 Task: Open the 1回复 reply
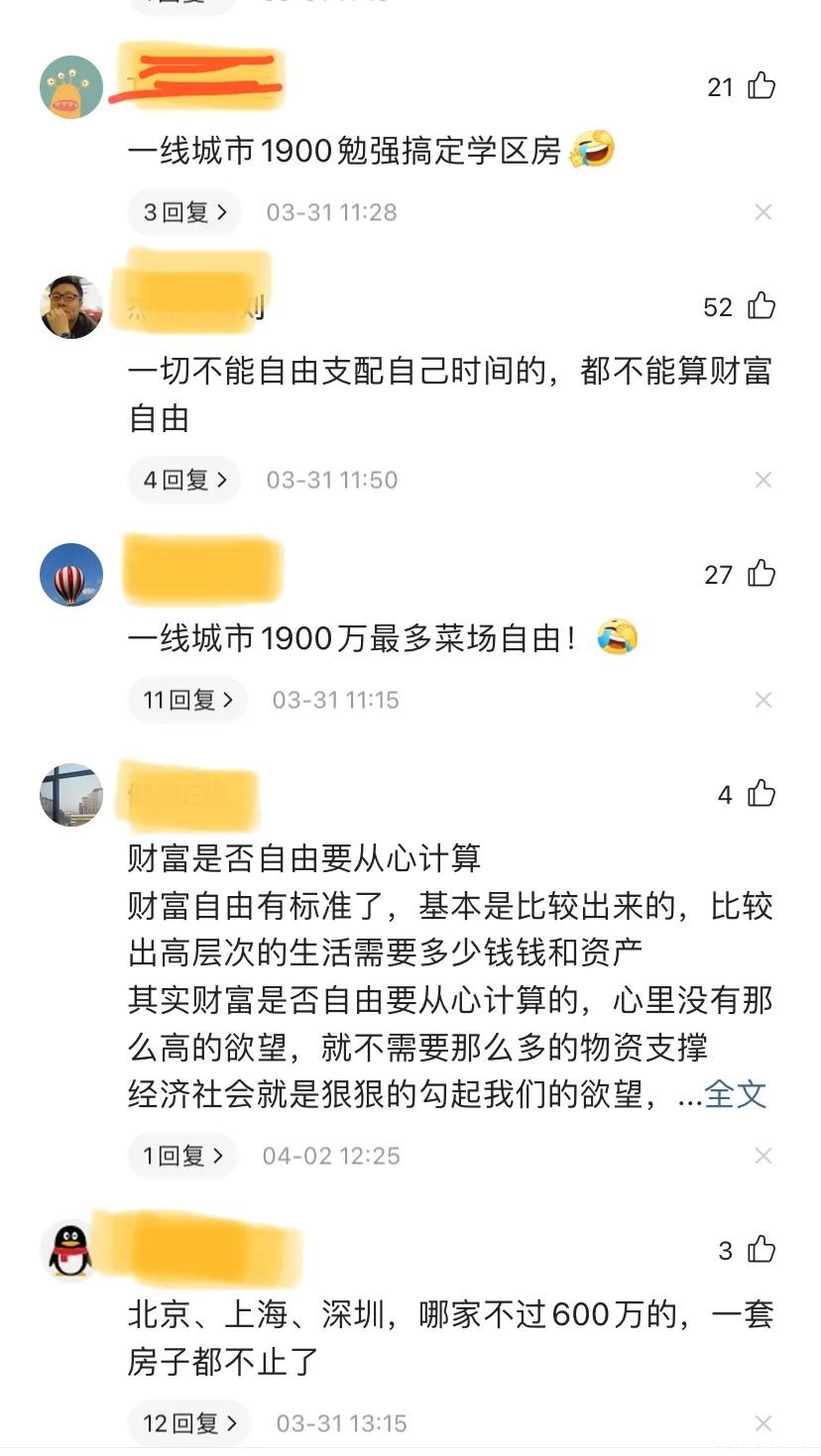click(x=182, y=1156)
